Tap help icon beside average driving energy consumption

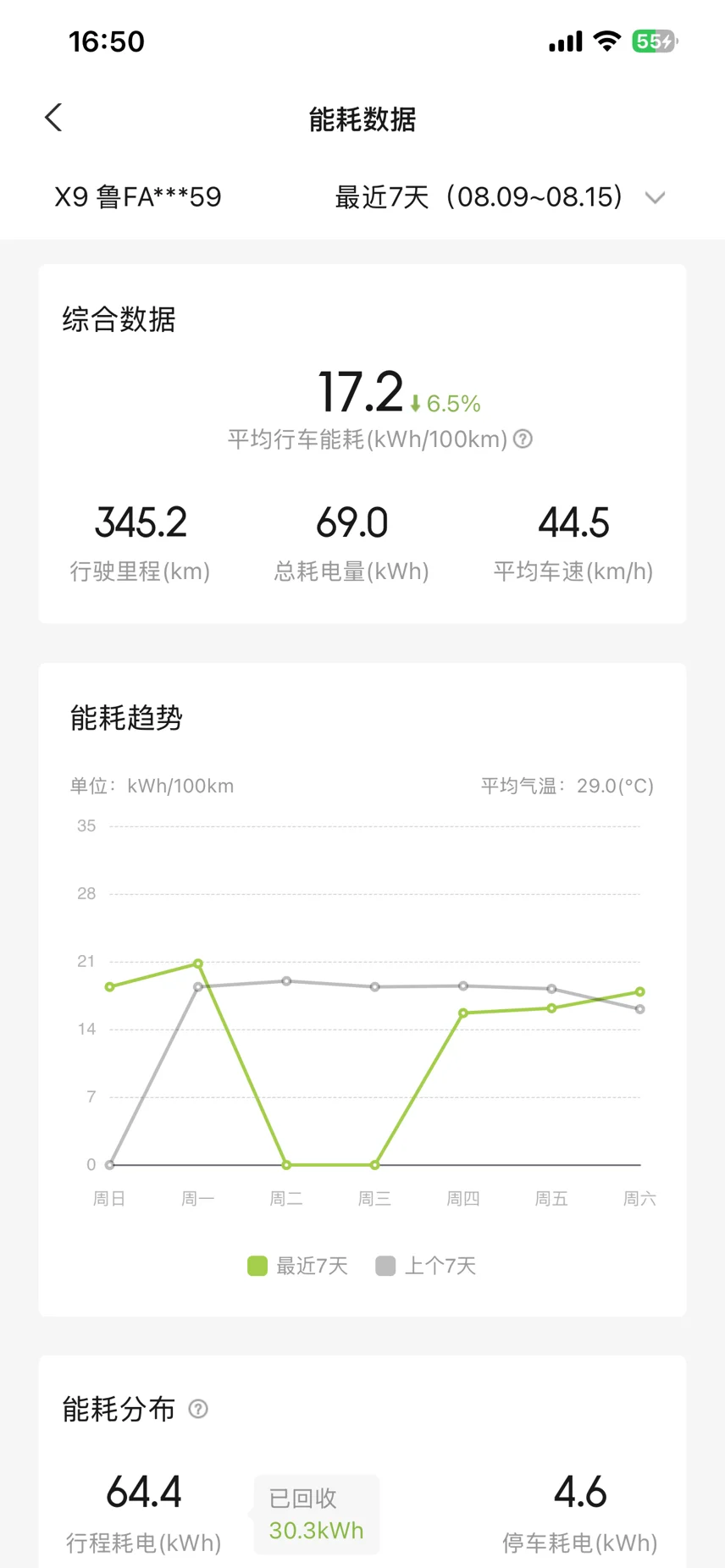[x=523, y=439]
